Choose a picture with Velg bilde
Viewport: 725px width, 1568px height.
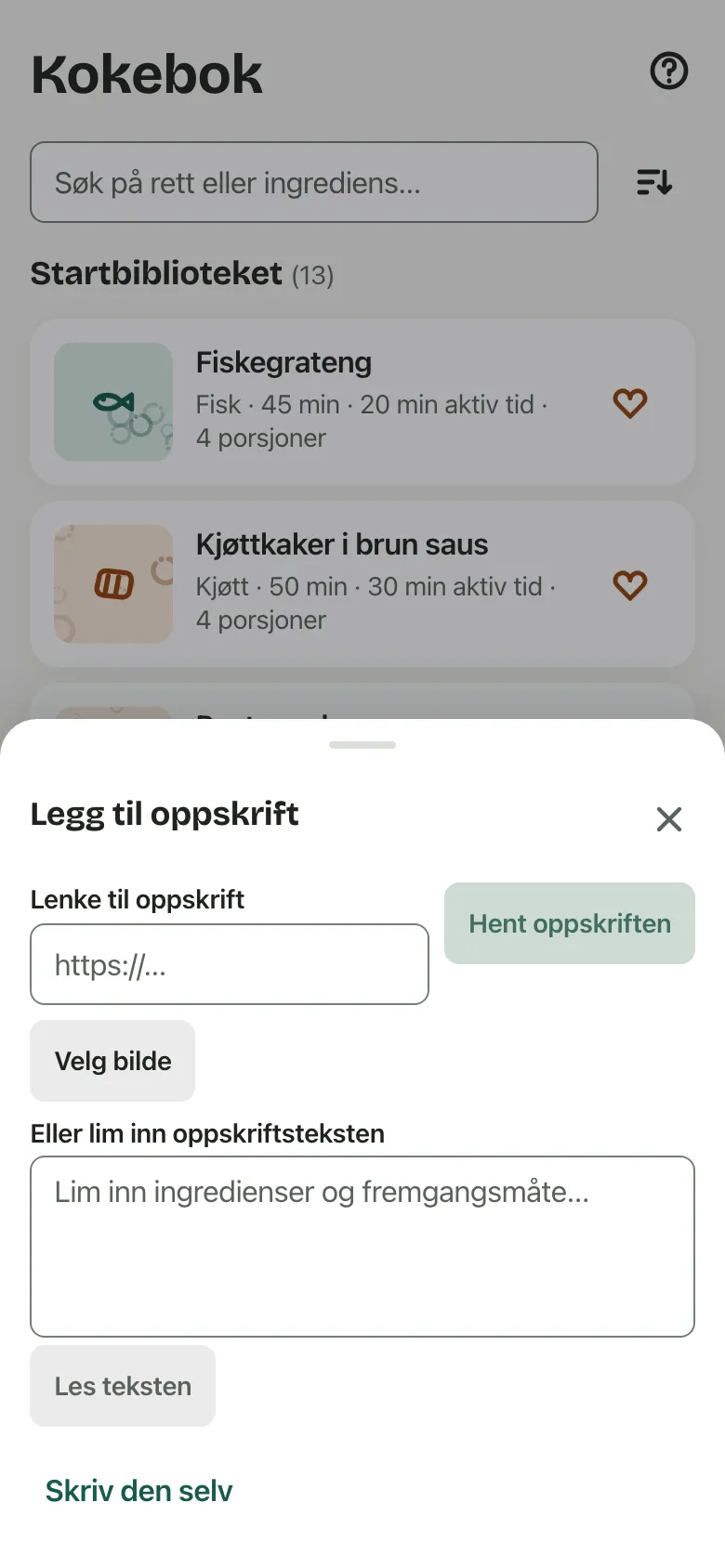(x=112, y=1061)
